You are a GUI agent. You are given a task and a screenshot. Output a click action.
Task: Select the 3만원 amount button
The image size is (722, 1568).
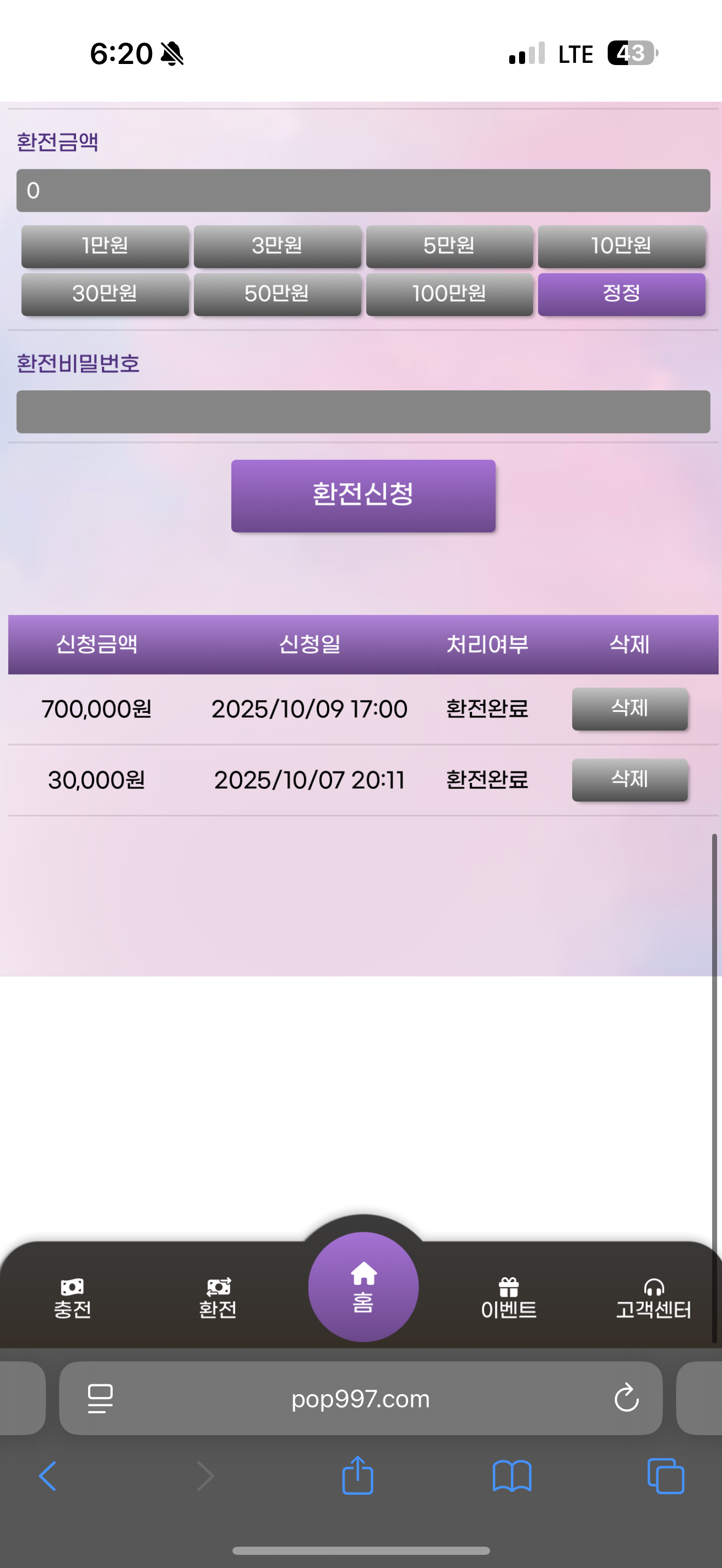(277, 246)
